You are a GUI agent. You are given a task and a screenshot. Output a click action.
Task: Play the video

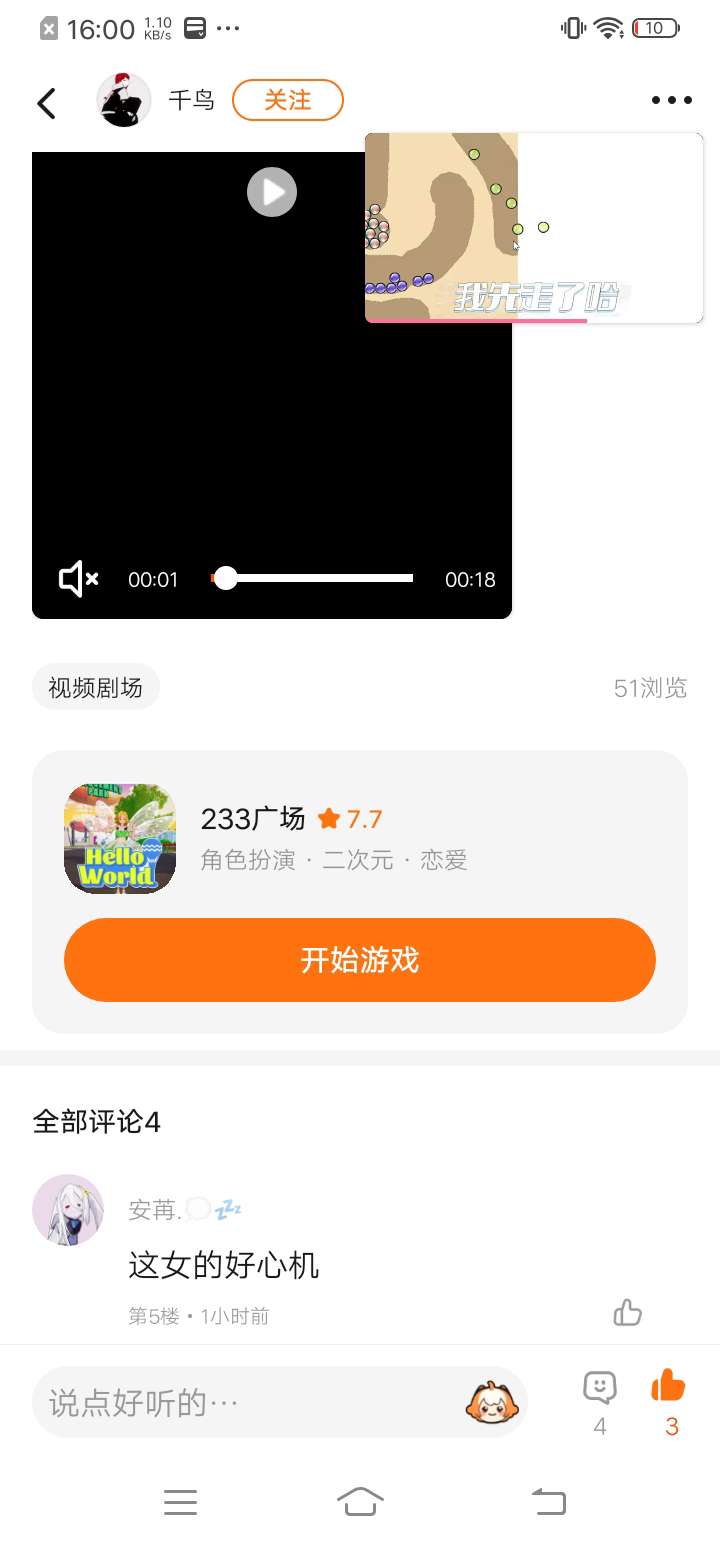[272, 192]
